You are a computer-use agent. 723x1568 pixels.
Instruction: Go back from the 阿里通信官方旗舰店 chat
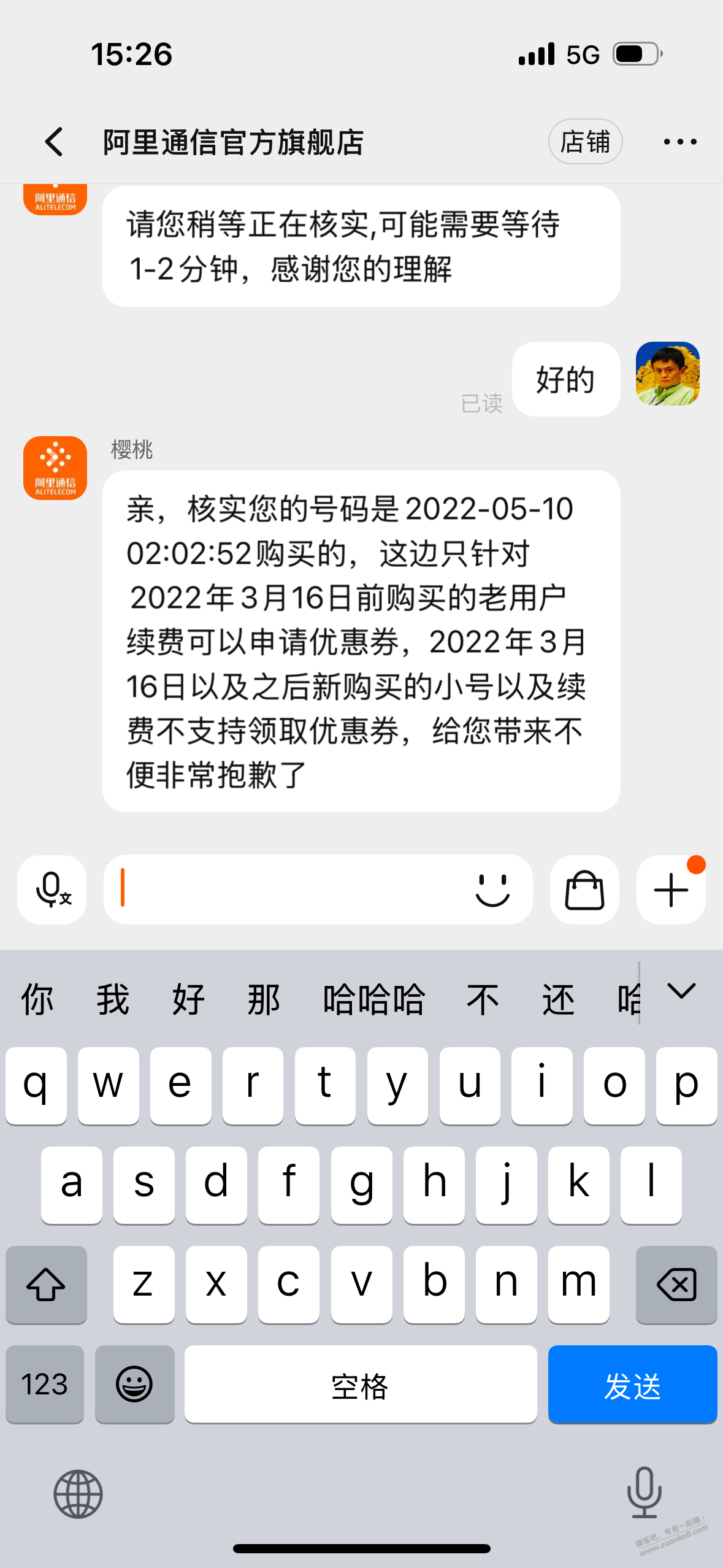coord(54,142)
